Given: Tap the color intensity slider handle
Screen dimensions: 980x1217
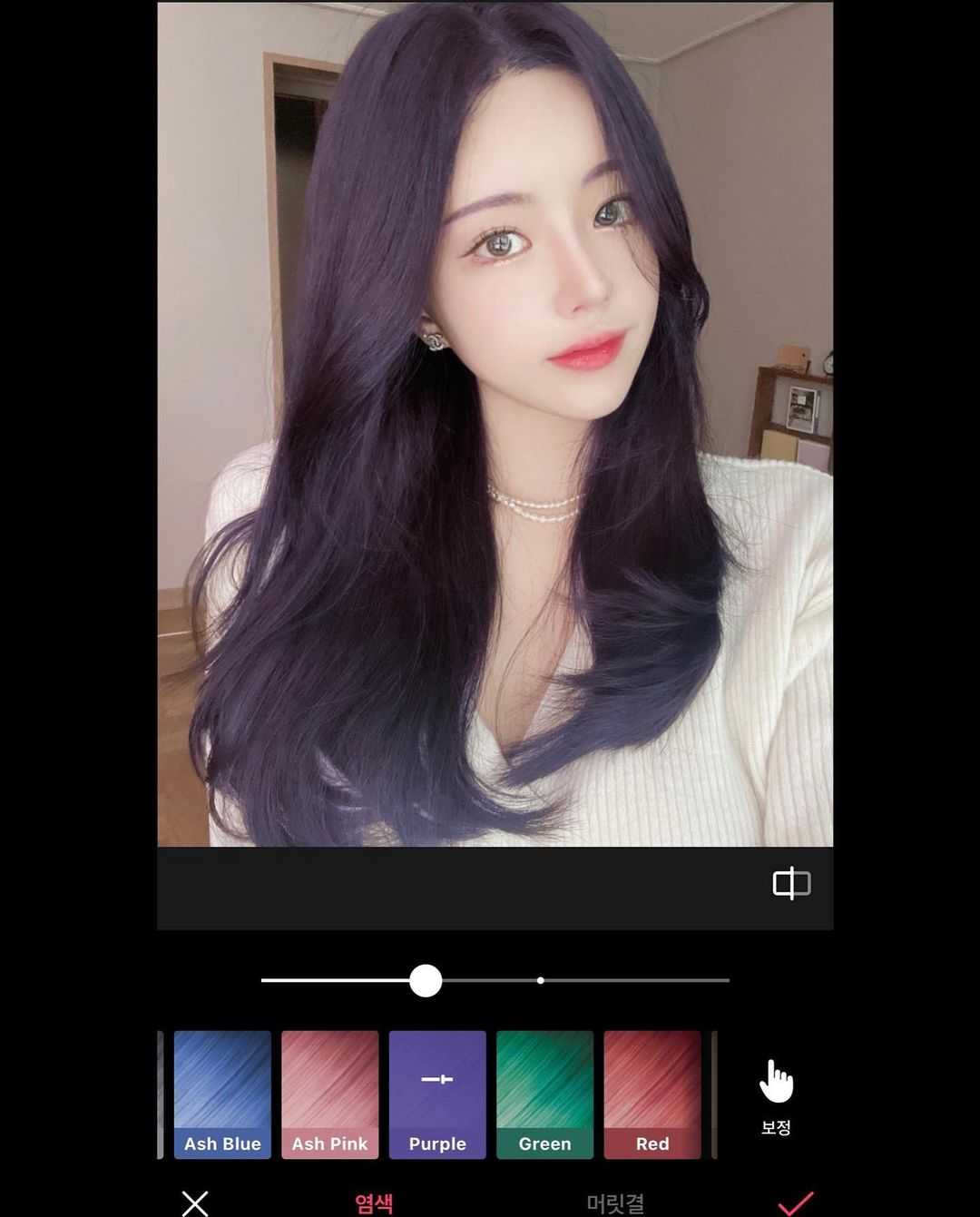Looking at the screenshot, I should tap(426, 980).
